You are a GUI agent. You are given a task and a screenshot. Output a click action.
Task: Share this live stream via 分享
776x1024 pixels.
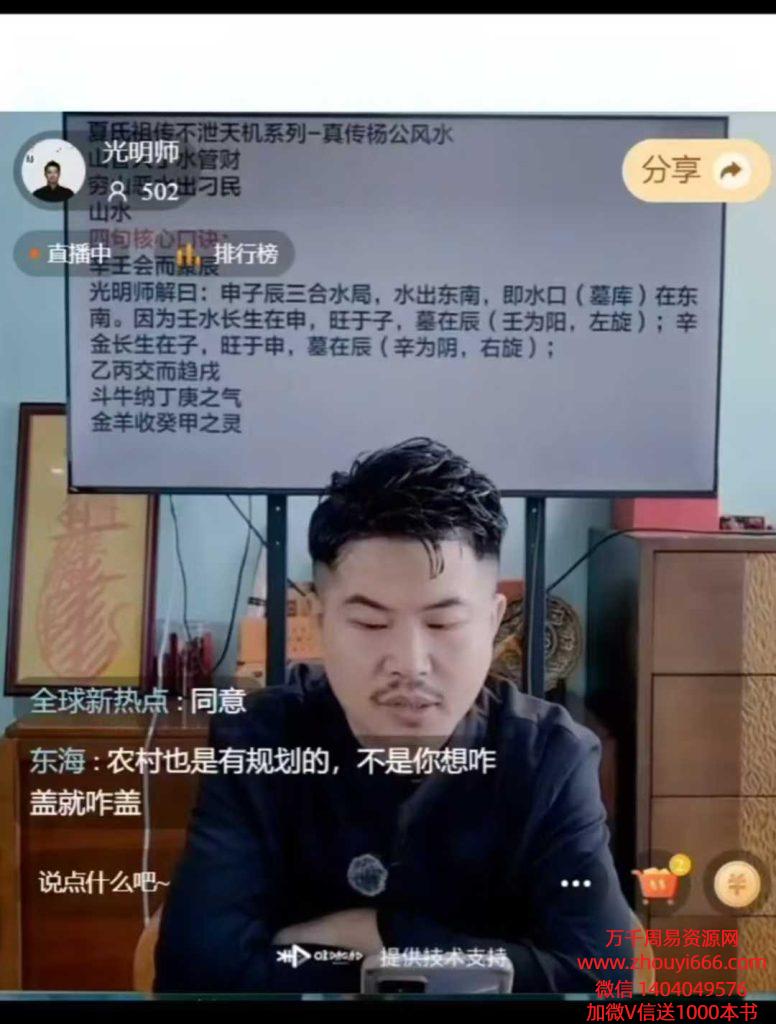click(696, 171)
